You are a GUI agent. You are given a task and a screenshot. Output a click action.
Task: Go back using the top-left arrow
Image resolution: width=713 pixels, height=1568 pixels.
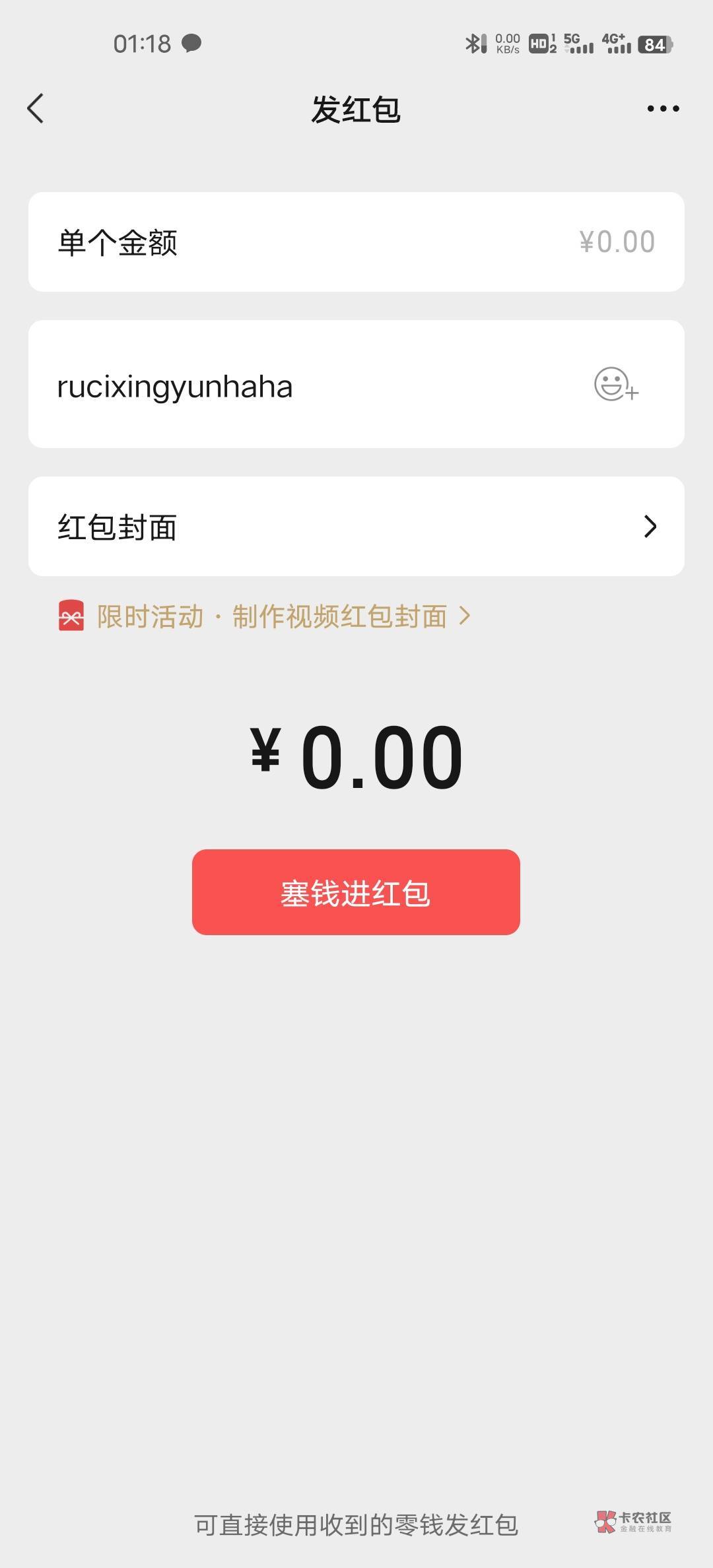(x=36, y=108)
